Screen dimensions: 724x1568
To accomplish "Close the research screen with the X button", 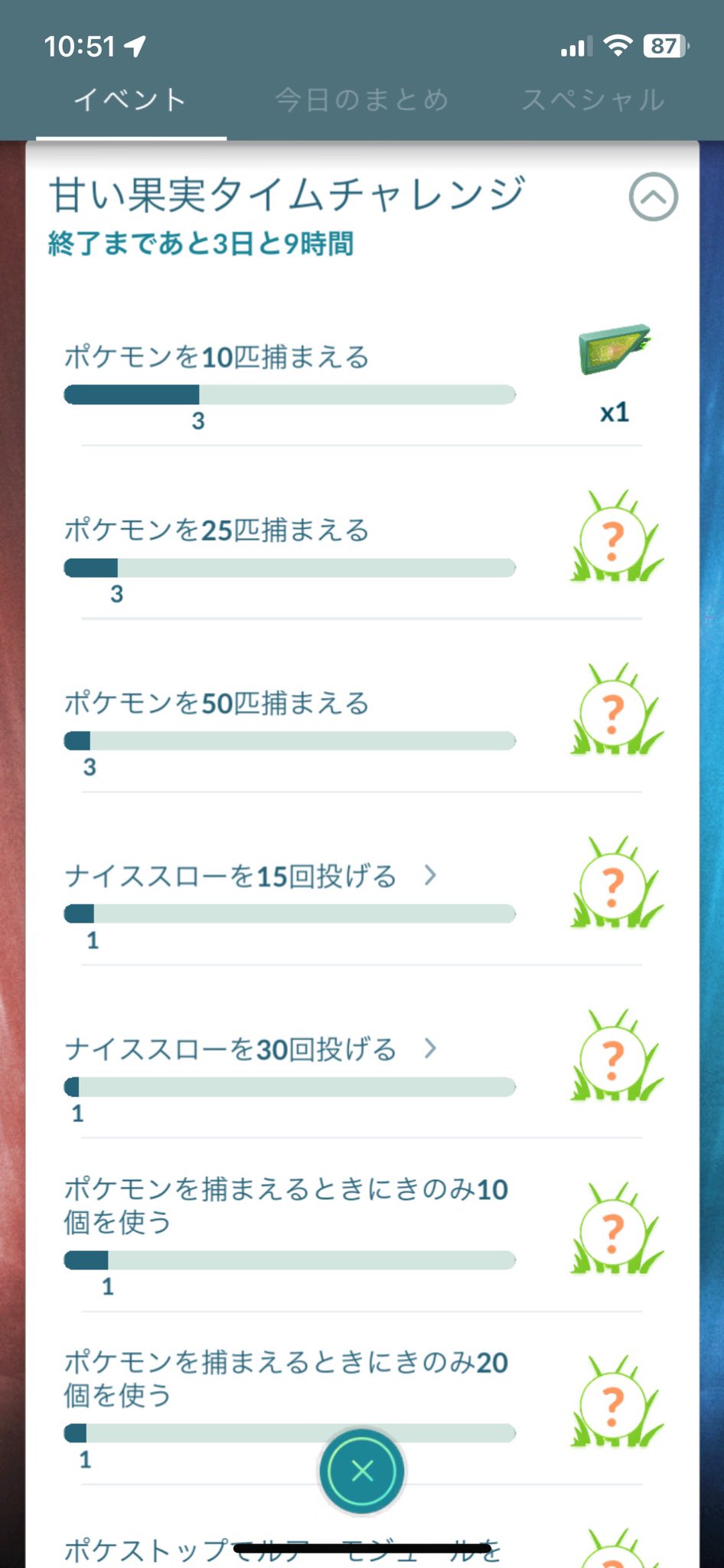I will (x=362, y=1471).
